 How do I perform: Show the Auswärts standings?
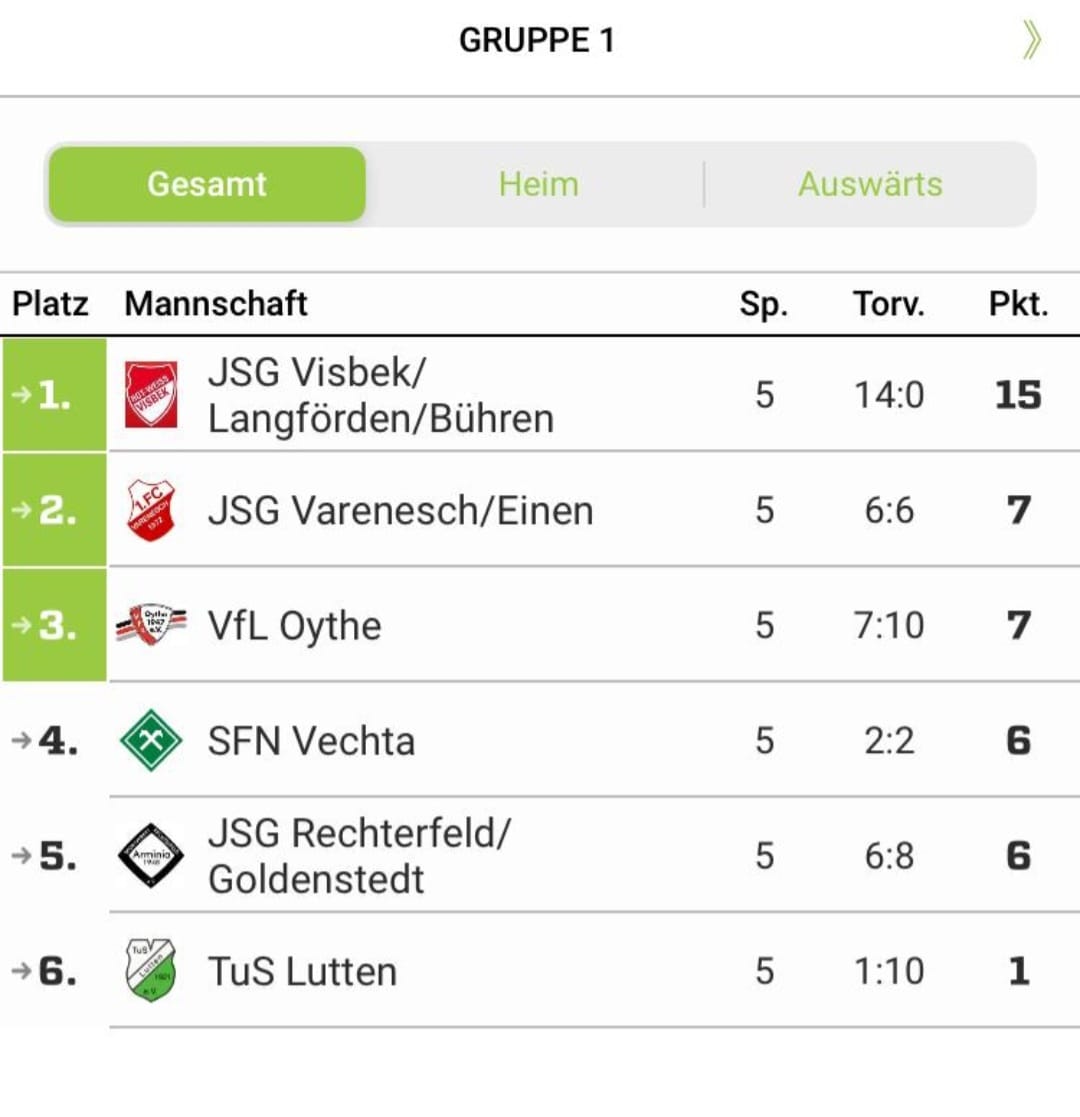tap(870, 184)
